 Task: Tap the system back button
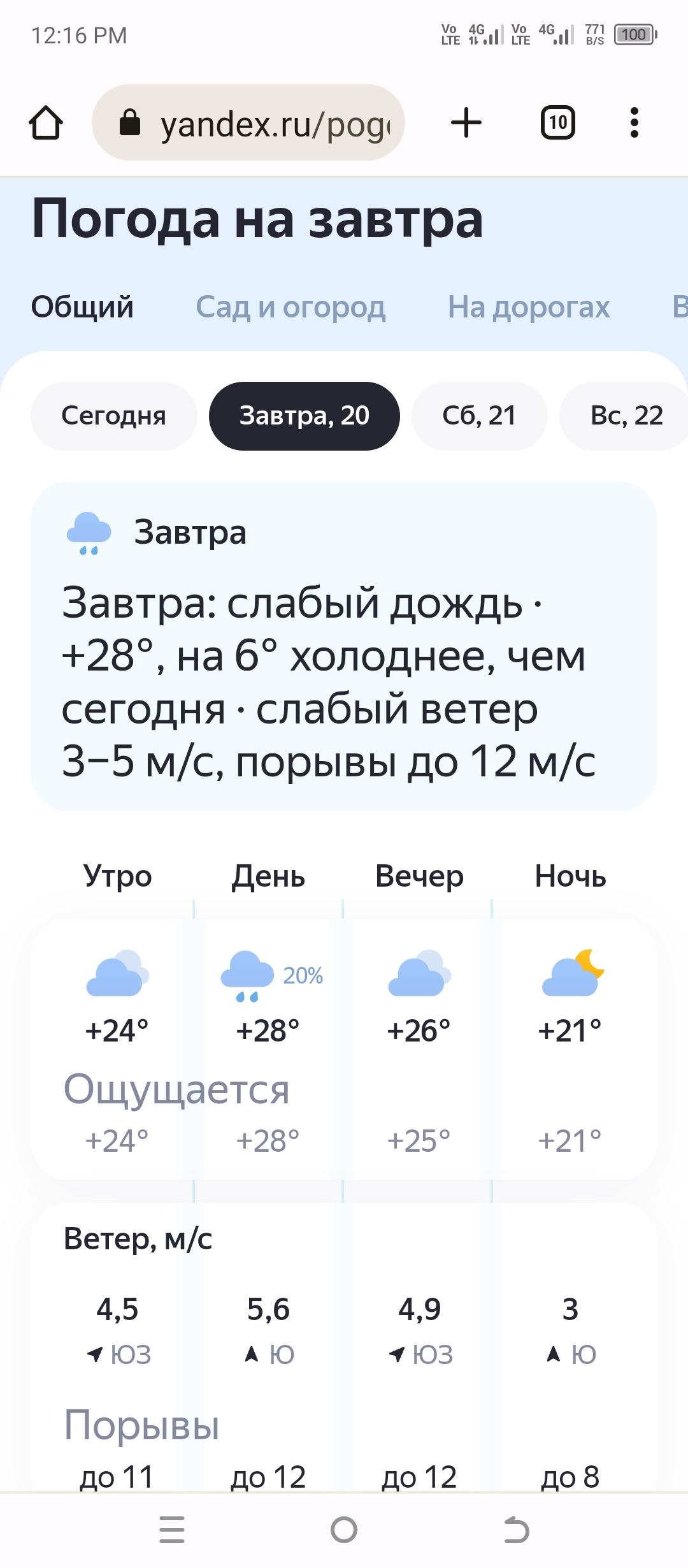516,1530
